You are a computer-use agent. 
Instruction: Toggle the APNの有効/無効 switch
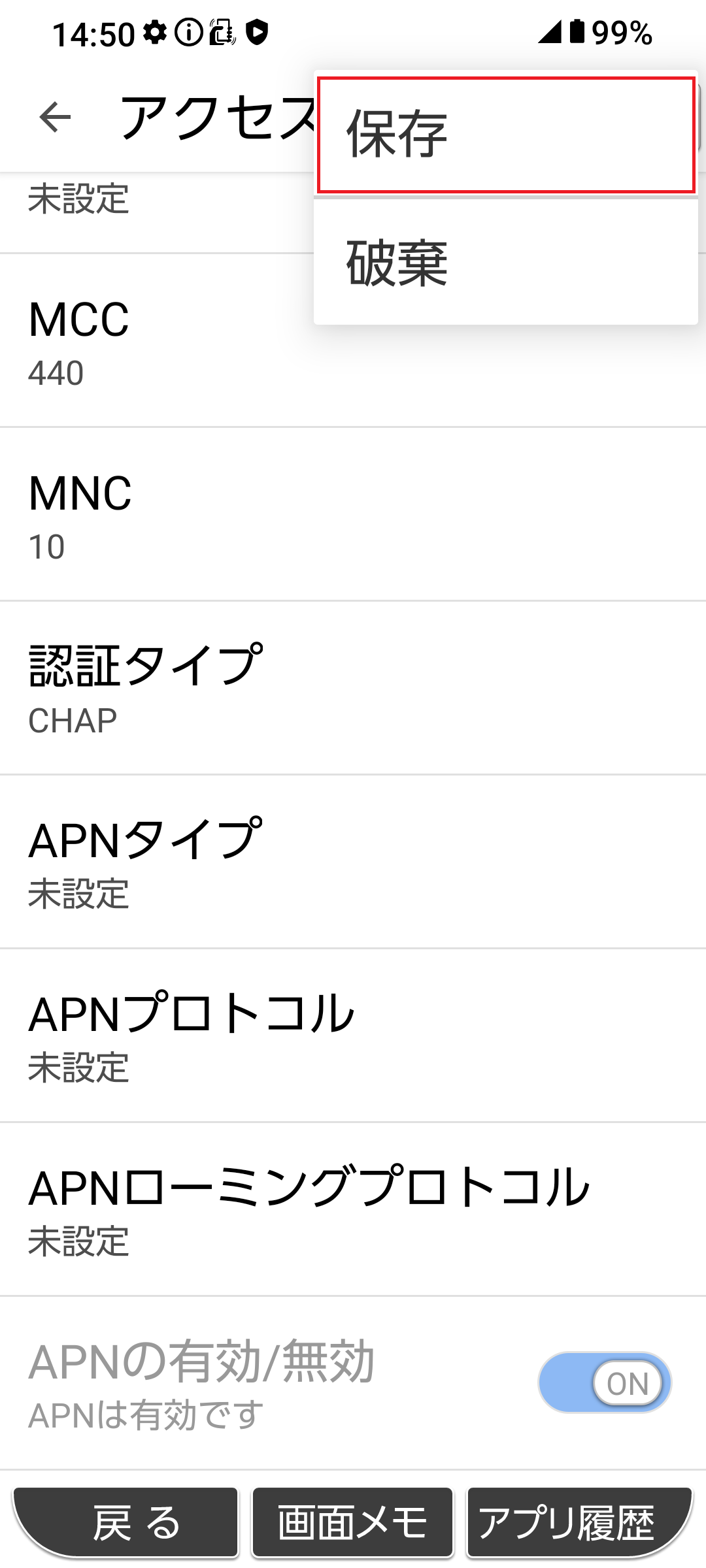(604, 1382)
